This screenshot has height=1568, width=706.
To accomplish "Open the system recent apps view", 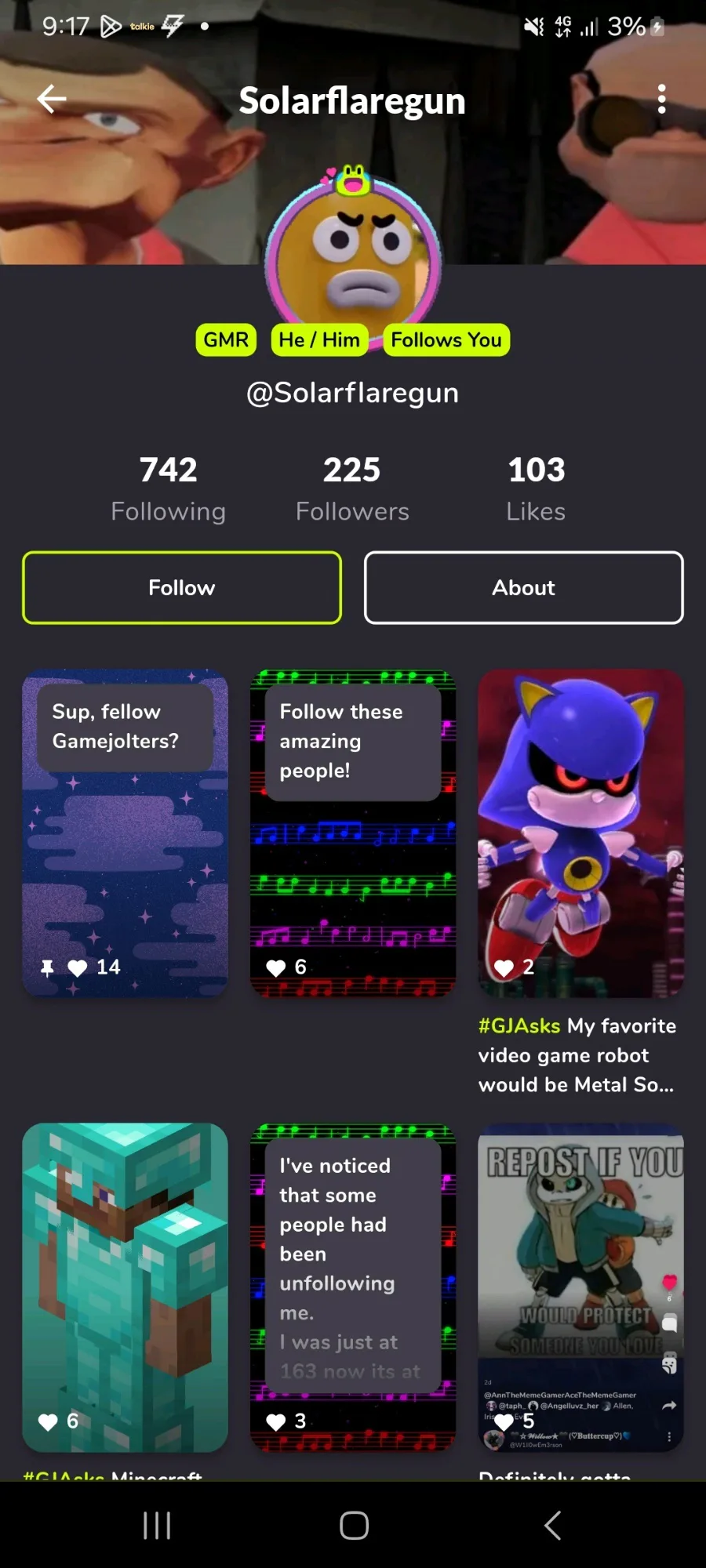I will click(x=157, y=1525).
